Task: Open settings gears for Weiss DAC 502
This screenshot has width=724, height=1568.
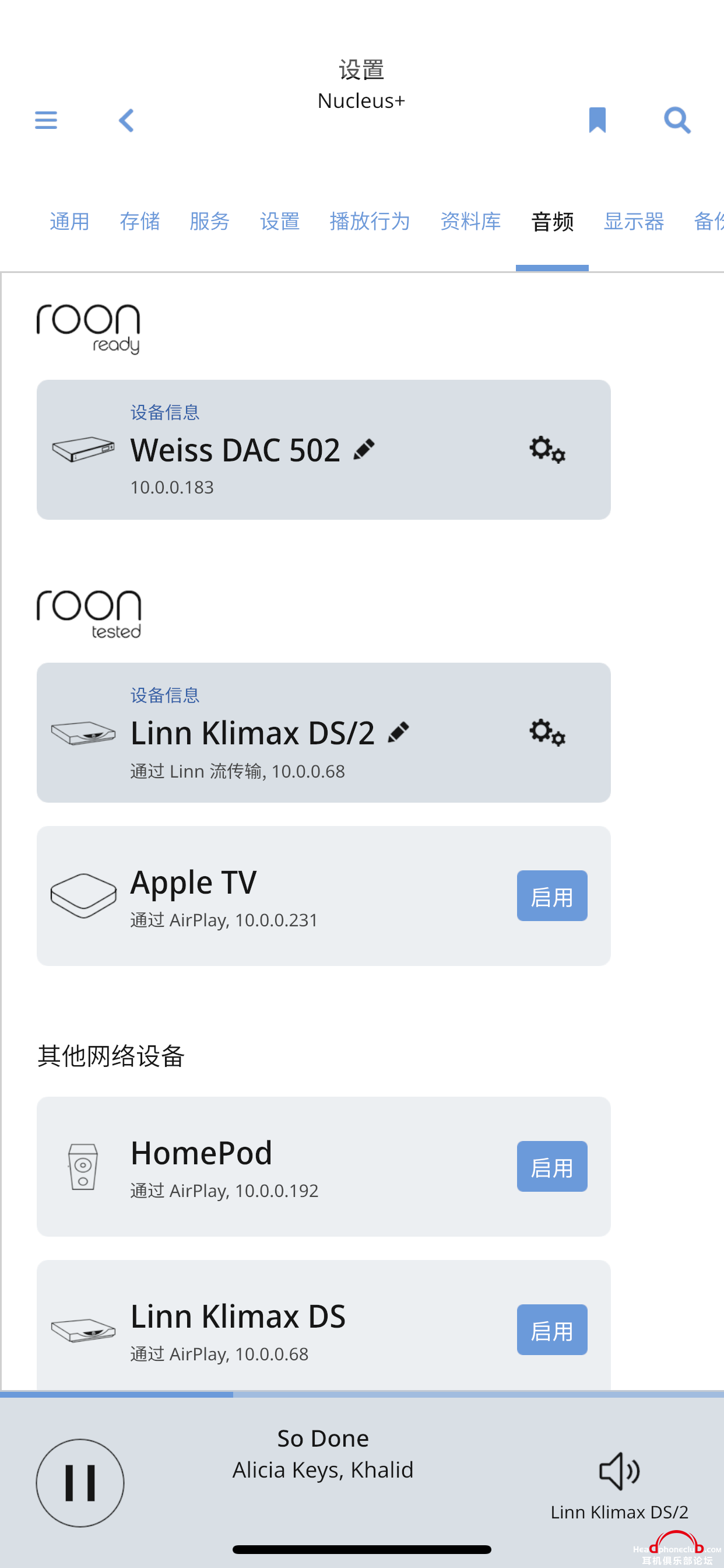Action: pos(547,450)
